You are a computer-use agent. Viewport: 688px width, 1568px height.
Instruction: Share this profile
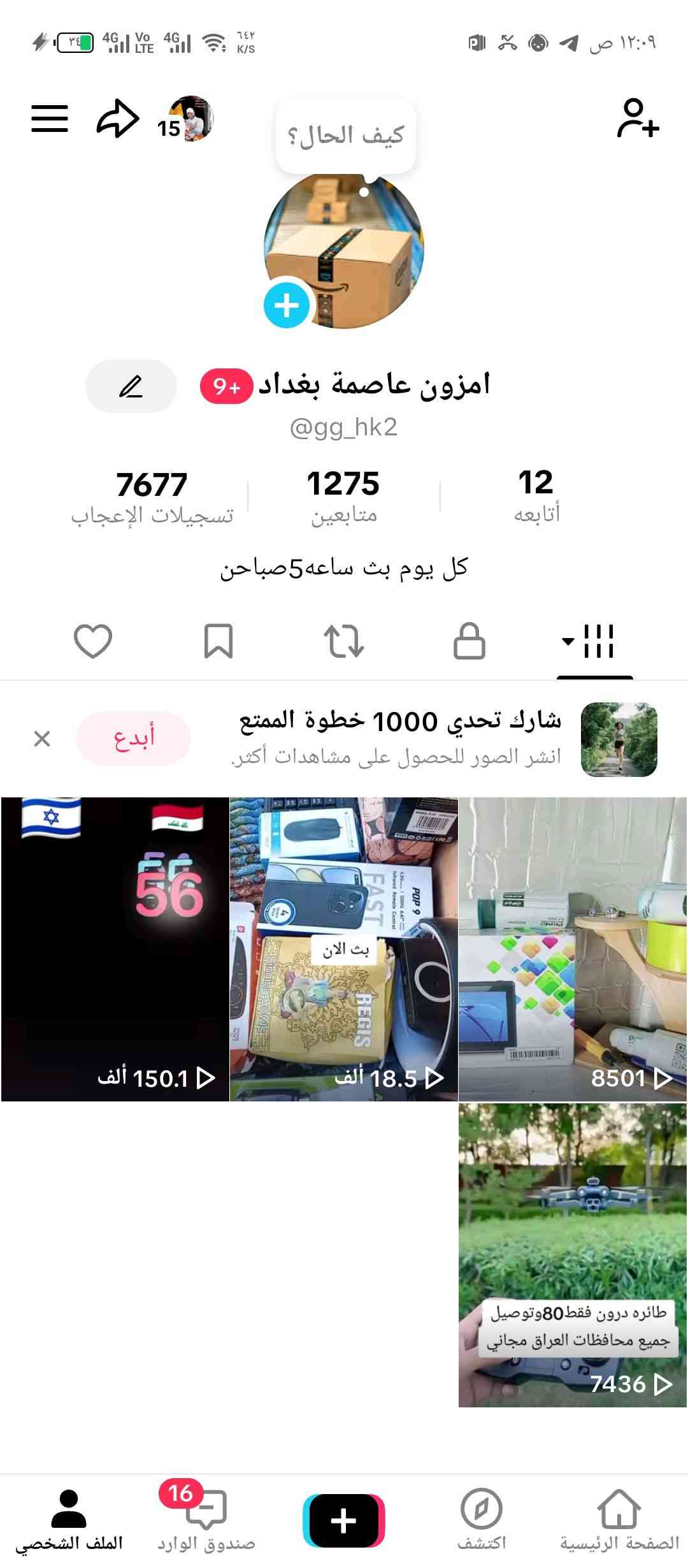click(x=118, y=119)
